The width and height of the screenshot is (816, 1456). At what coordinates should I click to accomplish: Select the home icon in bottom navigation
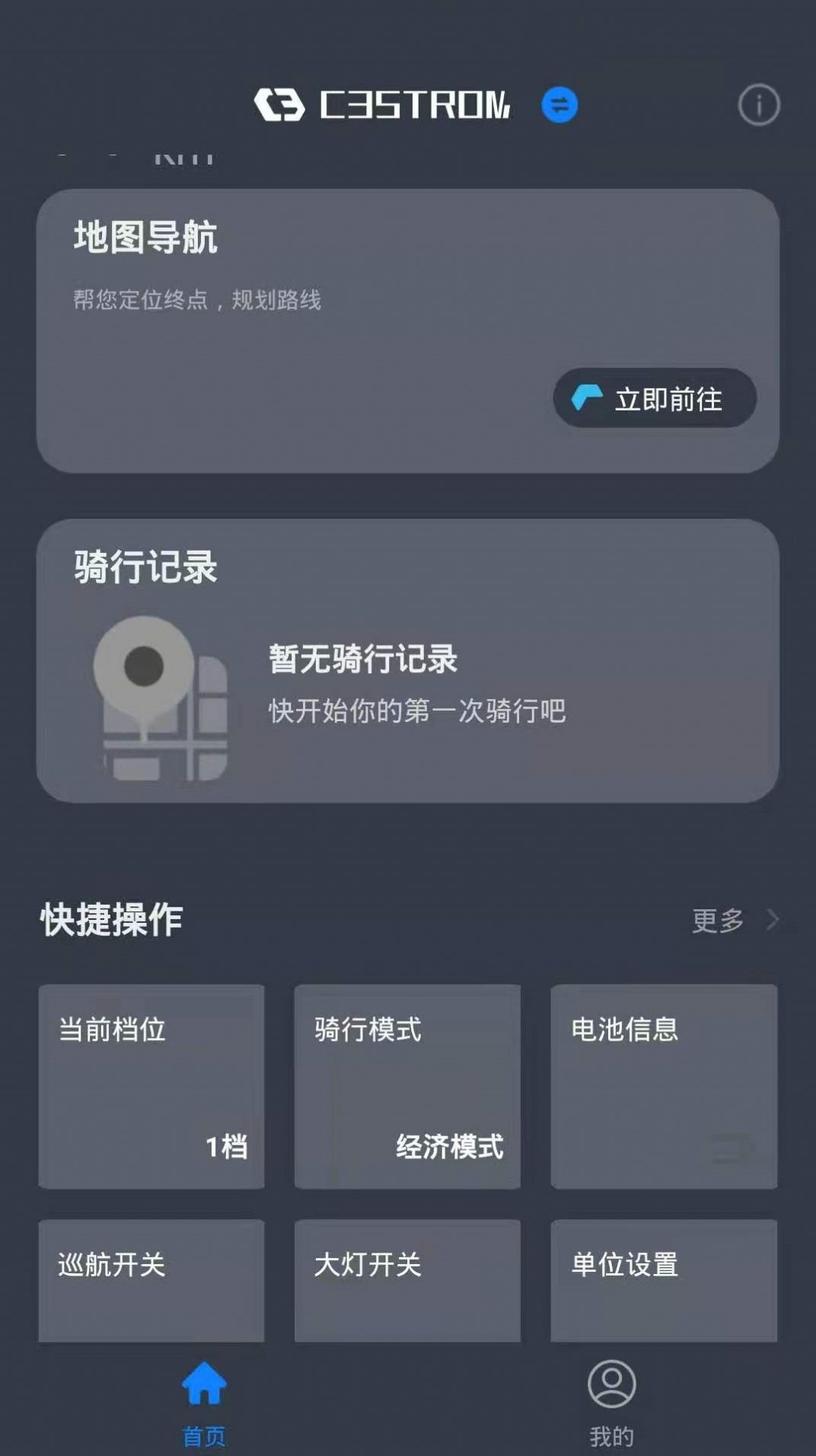coord(203,1387)
